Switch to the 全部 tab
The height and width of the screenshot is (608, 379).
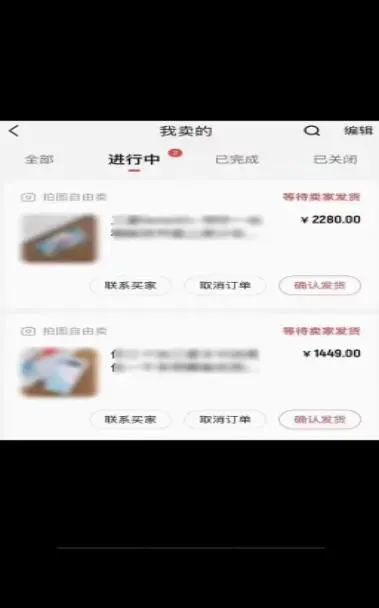click(39, 159)
